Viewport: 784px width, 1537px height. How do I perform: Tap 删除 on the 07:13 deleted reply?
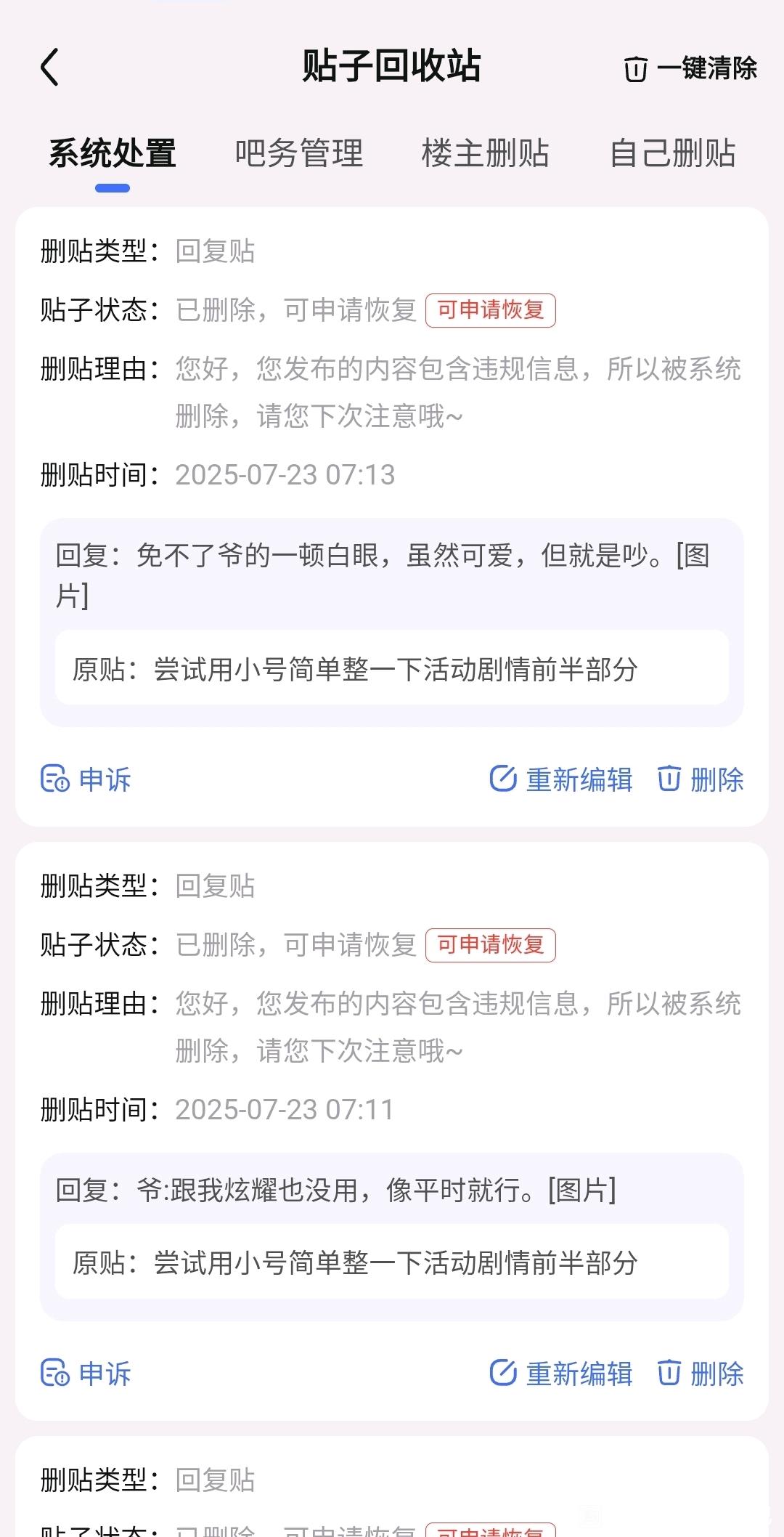click(701, 779)
